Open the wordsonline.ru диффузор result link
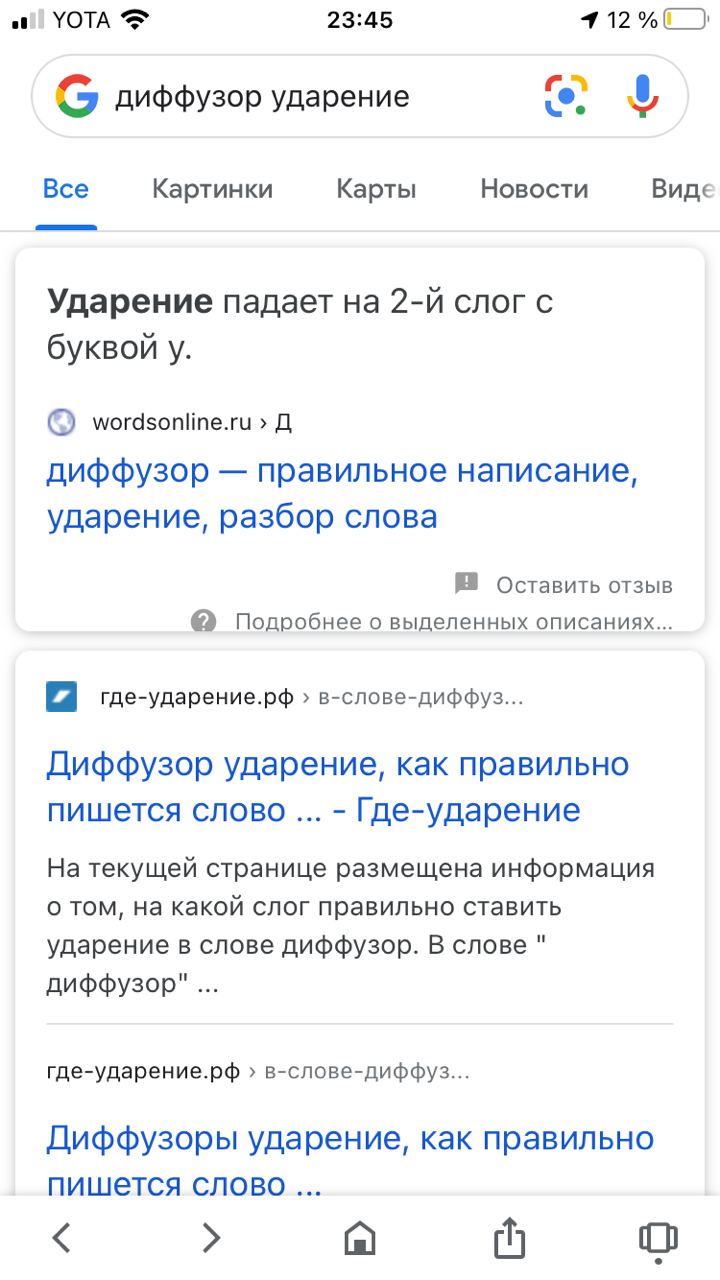The image size is (720, 1280). (342, 494)
